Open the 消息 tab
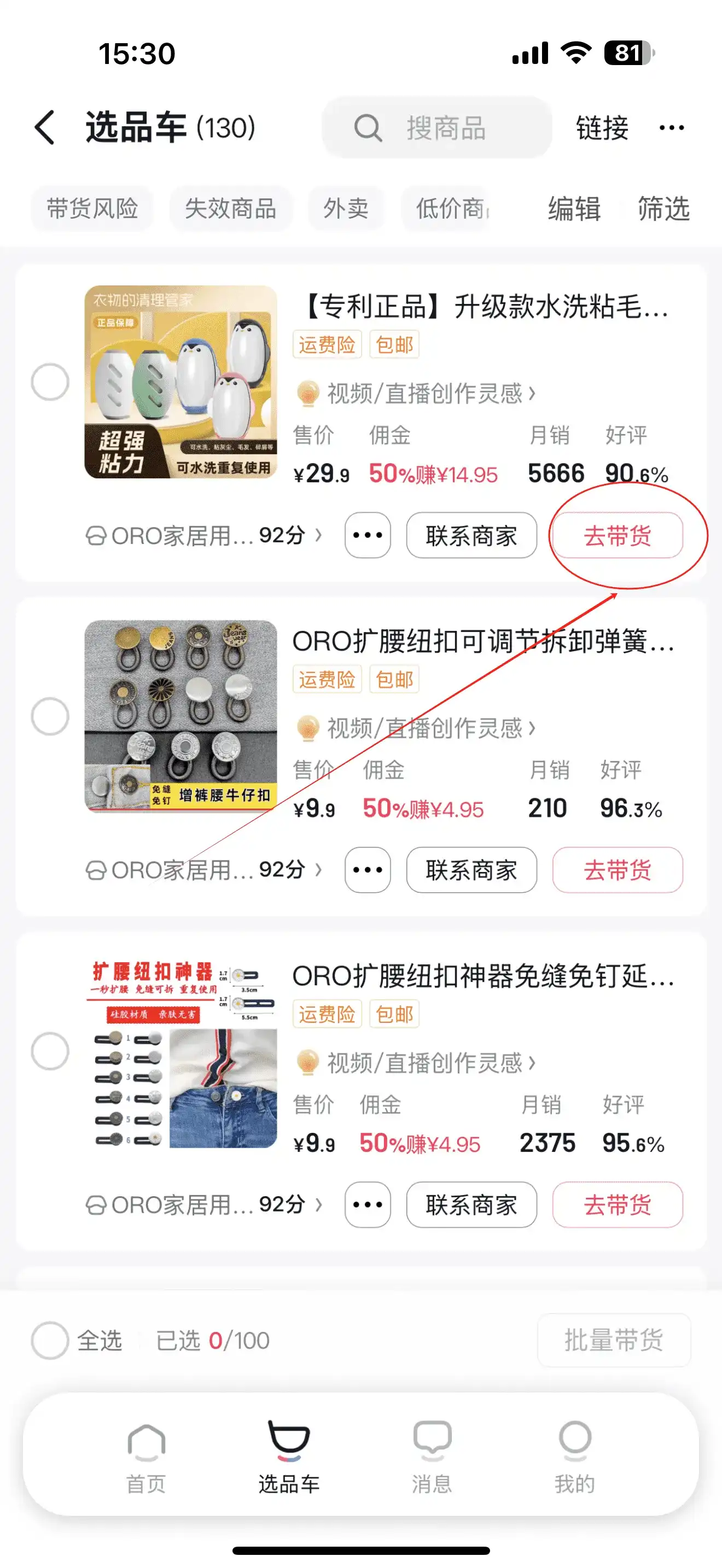The image size is (722, 1568). click(x=432, y=1457)
